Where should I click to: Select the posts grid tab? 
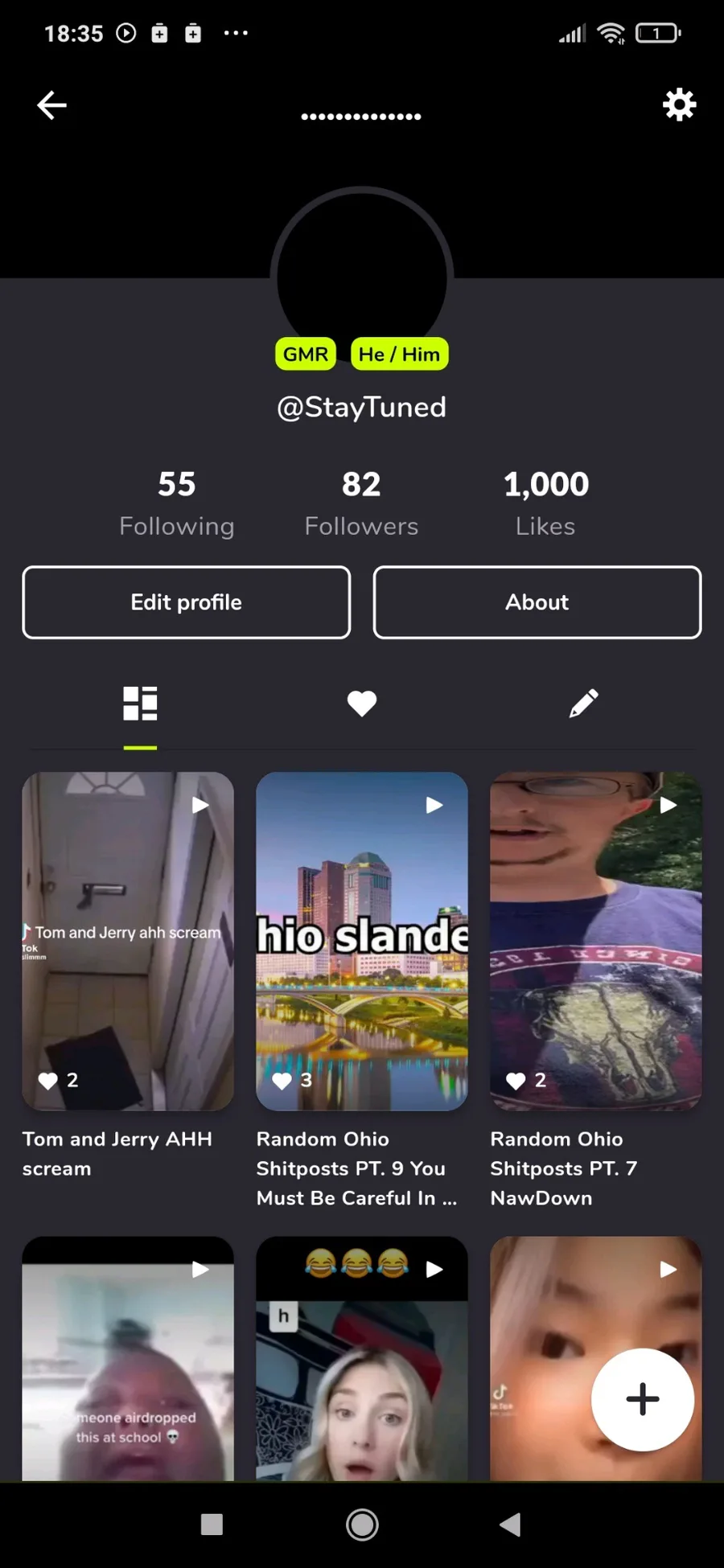coord(140,704)
